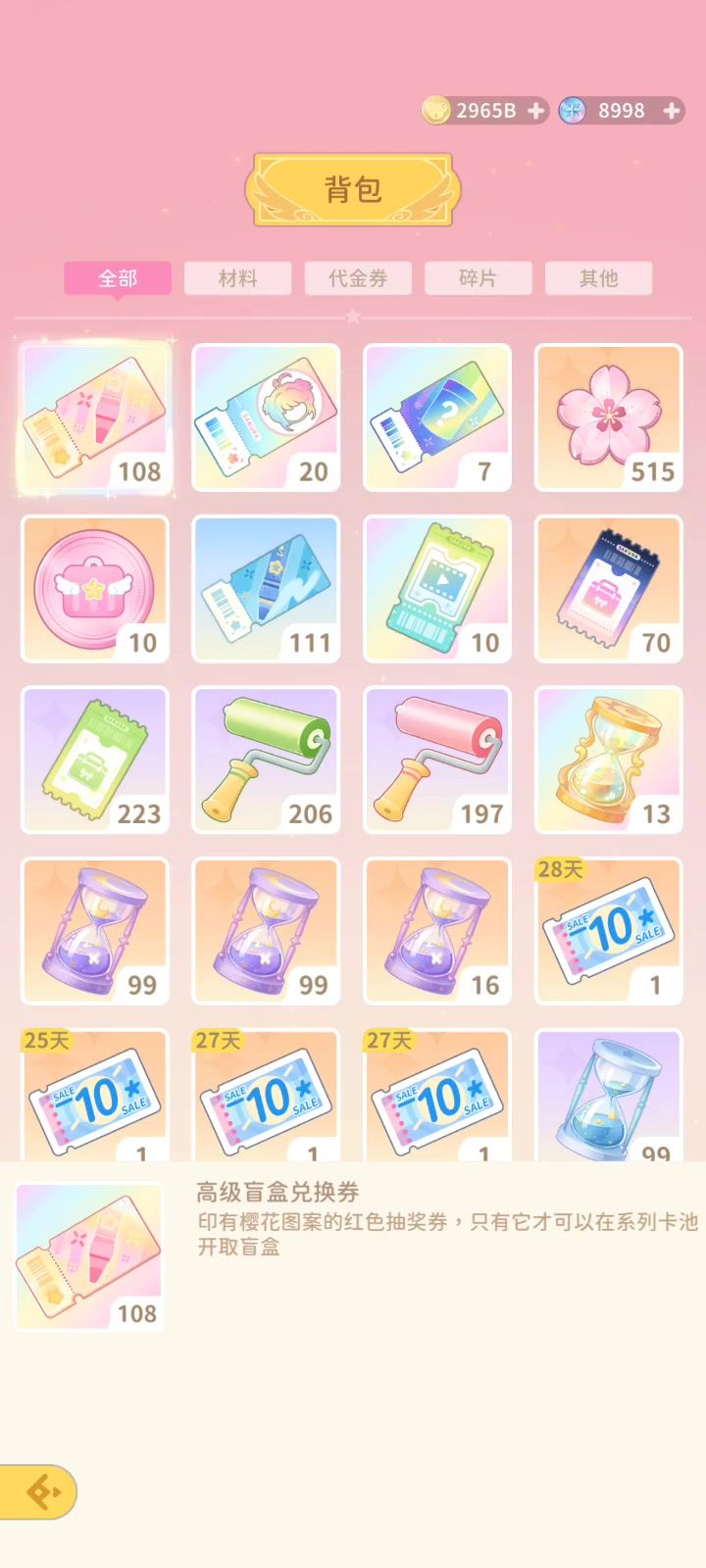Image resolution: width=706 pixels, height=1568 pixels.
Task: Choose the pink bag coin with 10
Action: 95,589
